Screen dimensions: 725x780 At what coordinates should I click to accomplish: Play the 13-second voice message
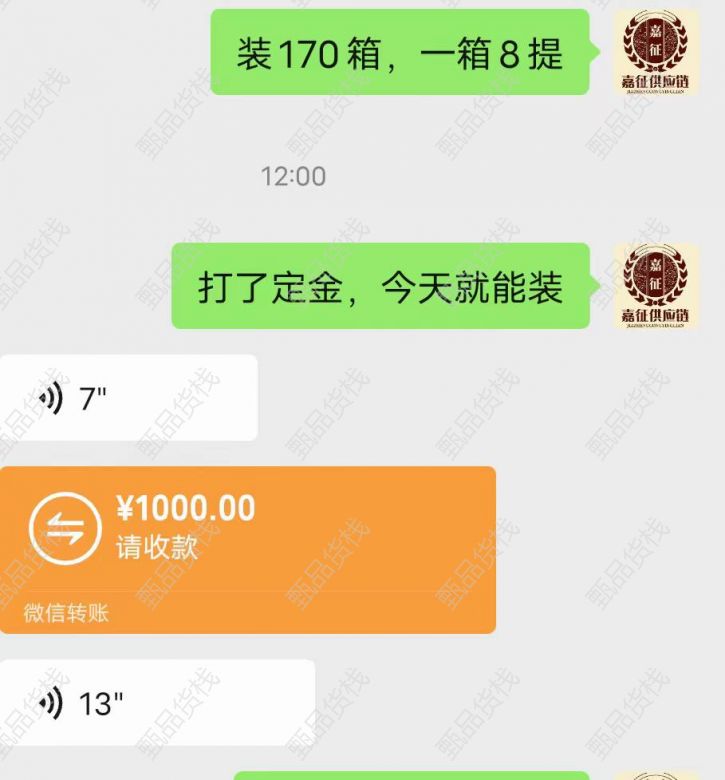coord(157,703)
